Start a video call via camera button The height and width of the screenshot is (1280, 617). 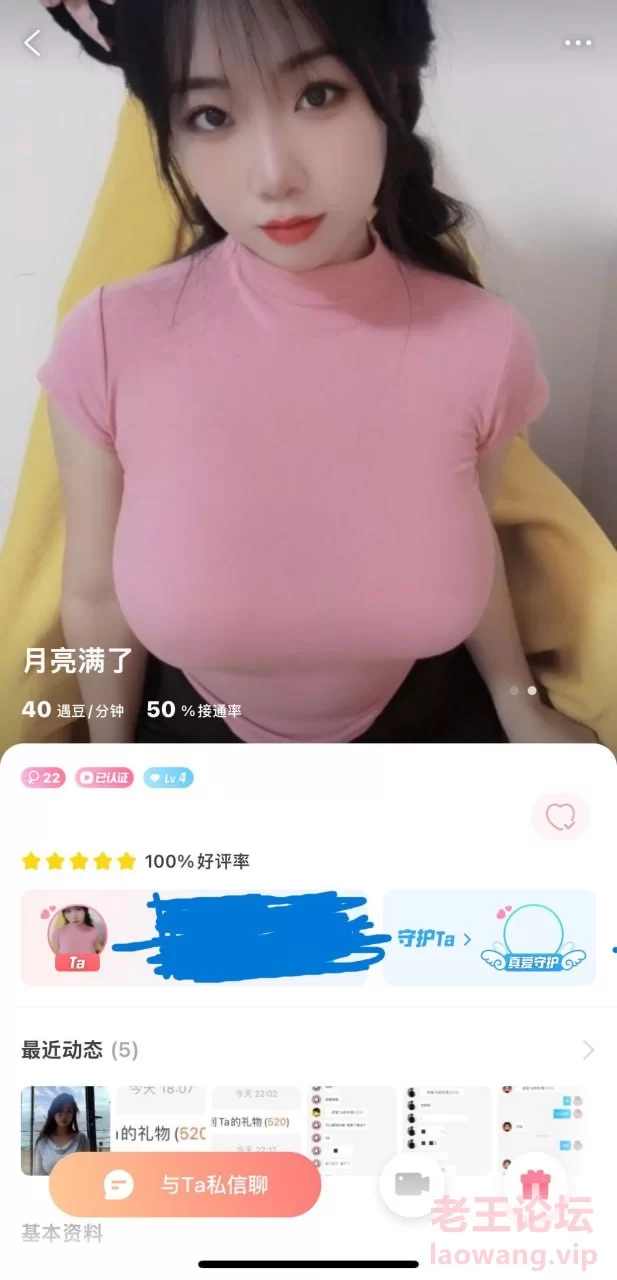(411, 1185)
